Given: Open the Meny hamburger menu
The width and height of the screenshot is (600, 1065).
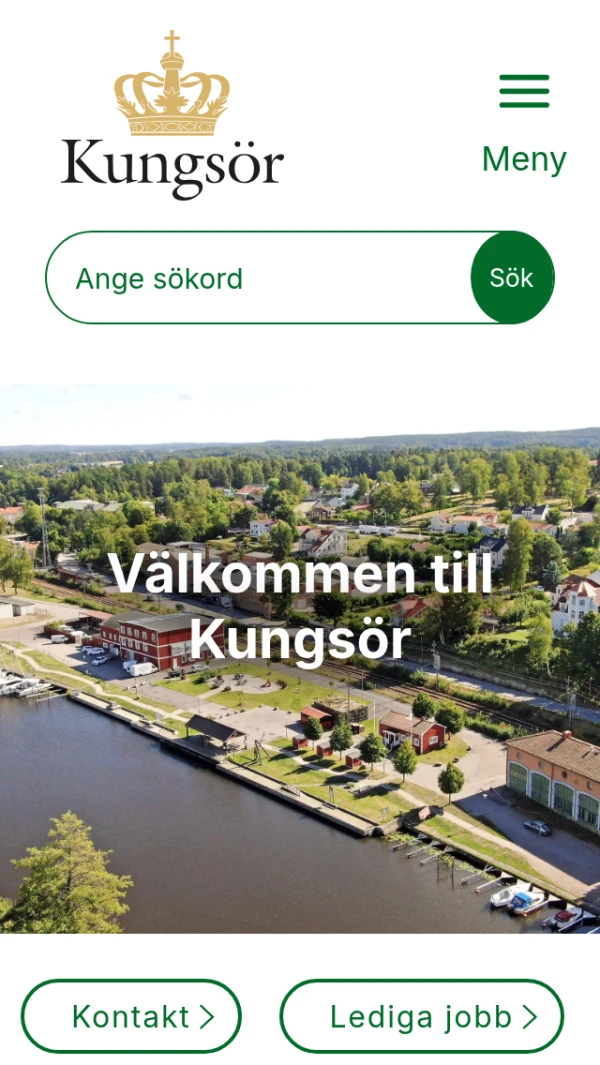Looking at the screenshot, I should point(524,120).
